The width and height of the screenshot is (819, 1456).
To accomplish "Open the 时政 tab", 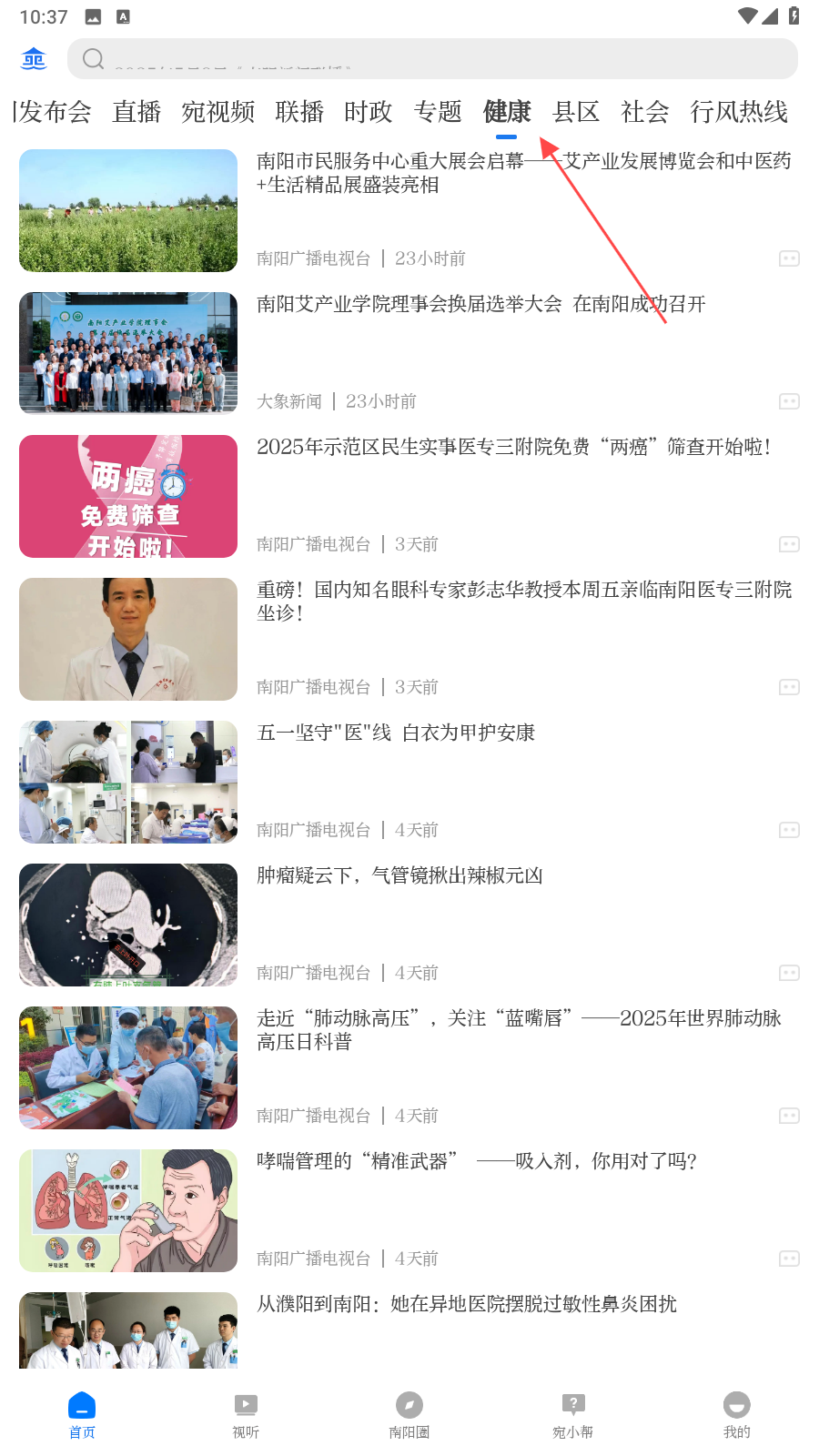I will point(369,112).
